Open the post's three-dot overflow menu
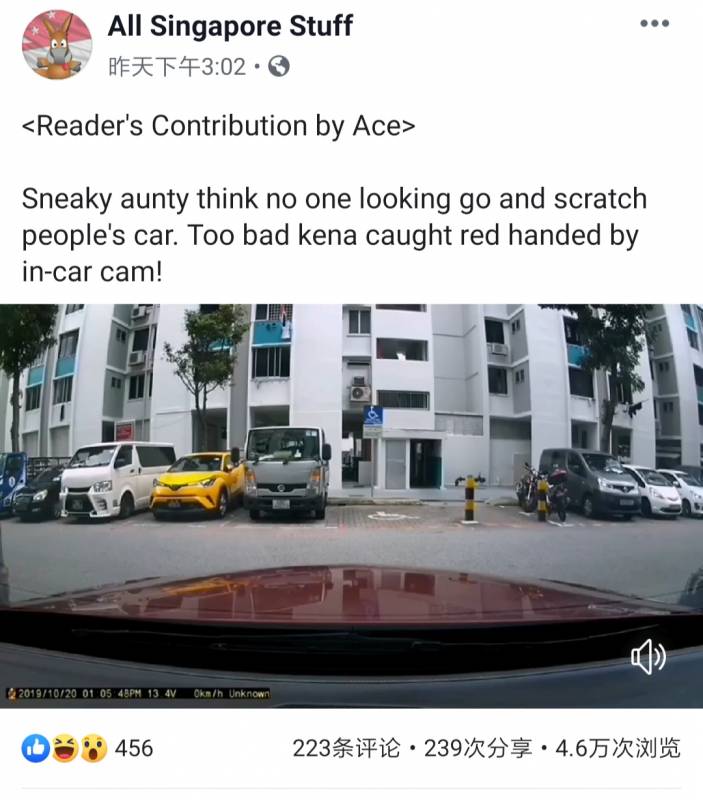Viewport: 703px width, 800px height. point(654,23)
